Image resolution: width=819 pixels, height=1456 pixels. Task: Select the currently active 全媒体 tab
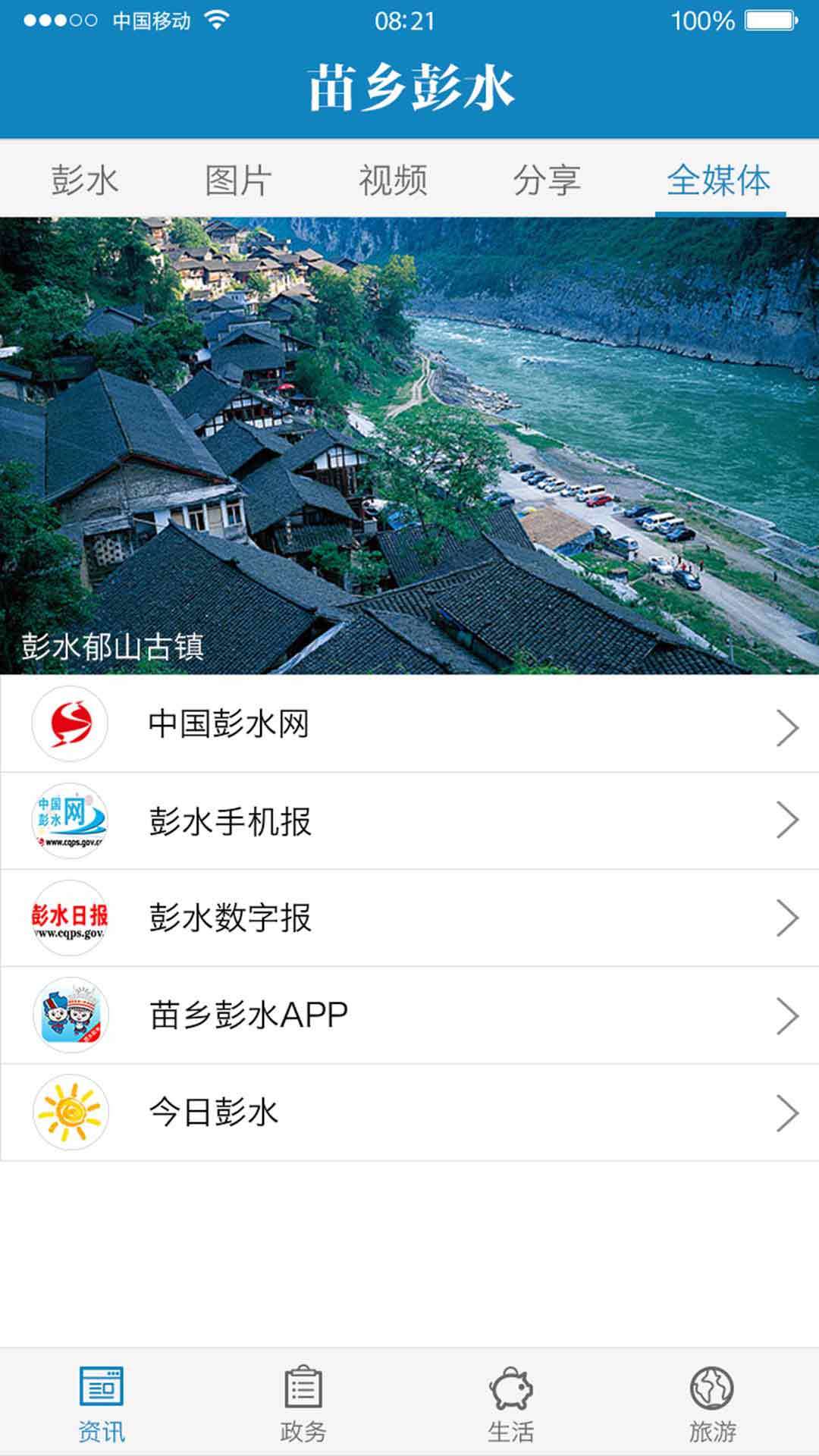pos(719,180)
